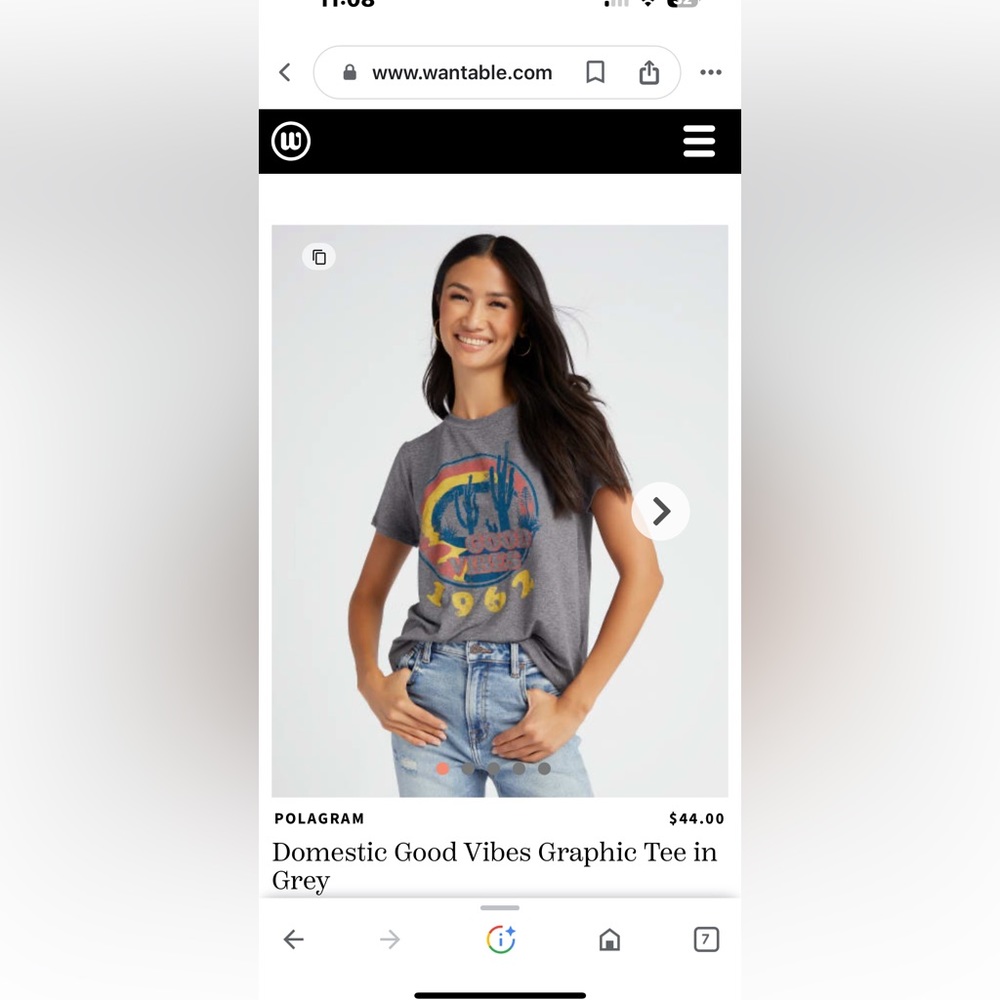Show the next product photo
The height and width of the screenshot is (1000, 1000).
660,511
